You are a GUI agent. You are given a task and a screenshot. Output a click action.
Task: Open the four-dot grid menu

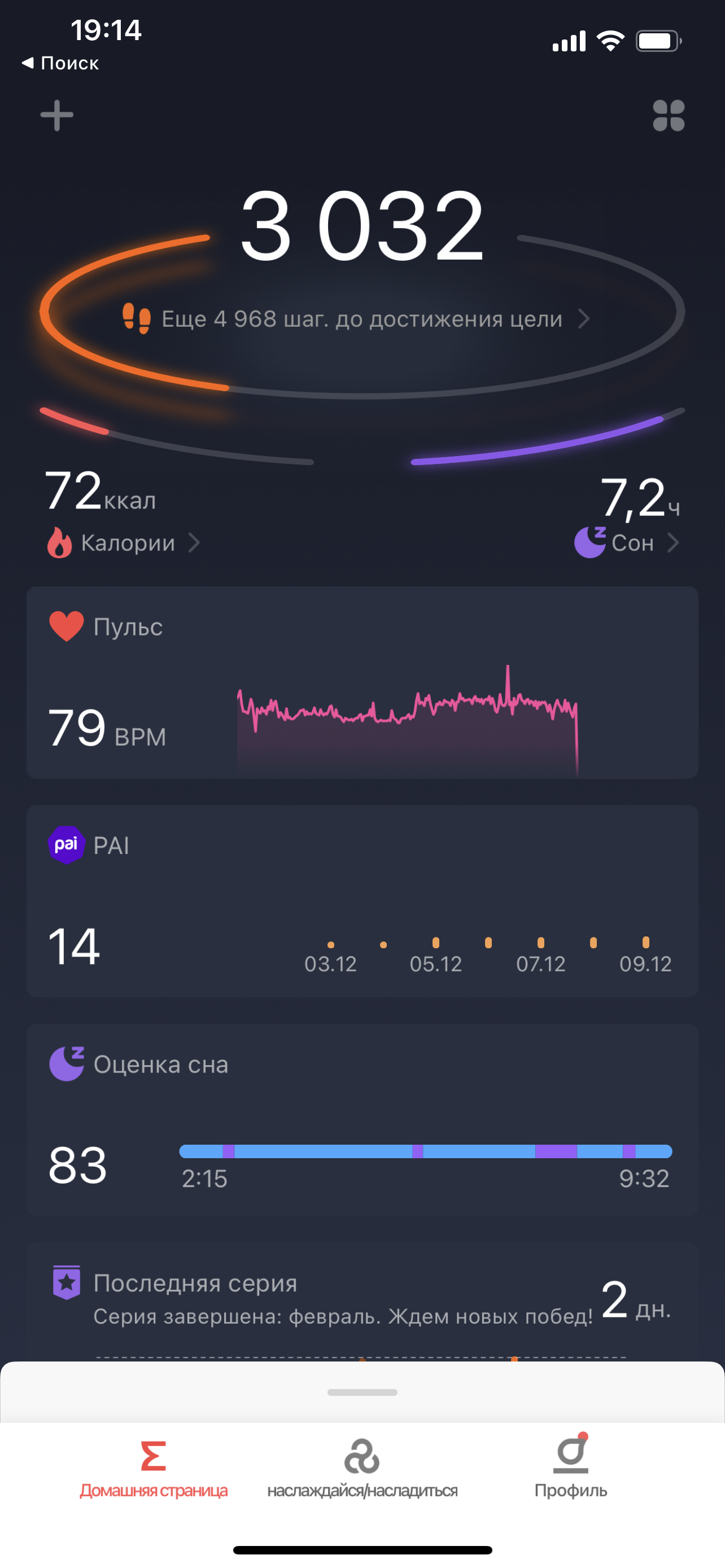pos(669,116)
